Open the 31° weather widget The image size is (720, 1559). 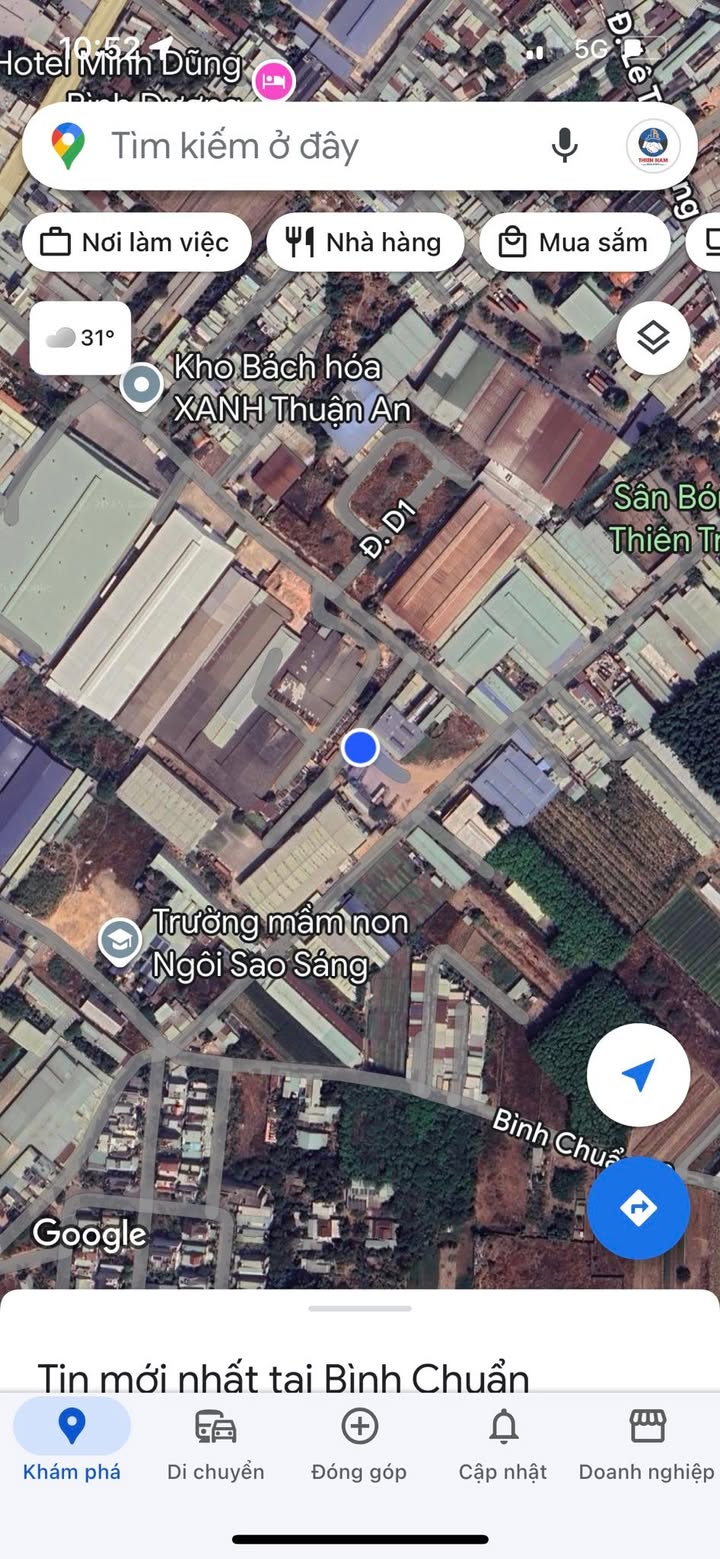tap(80, 338)
